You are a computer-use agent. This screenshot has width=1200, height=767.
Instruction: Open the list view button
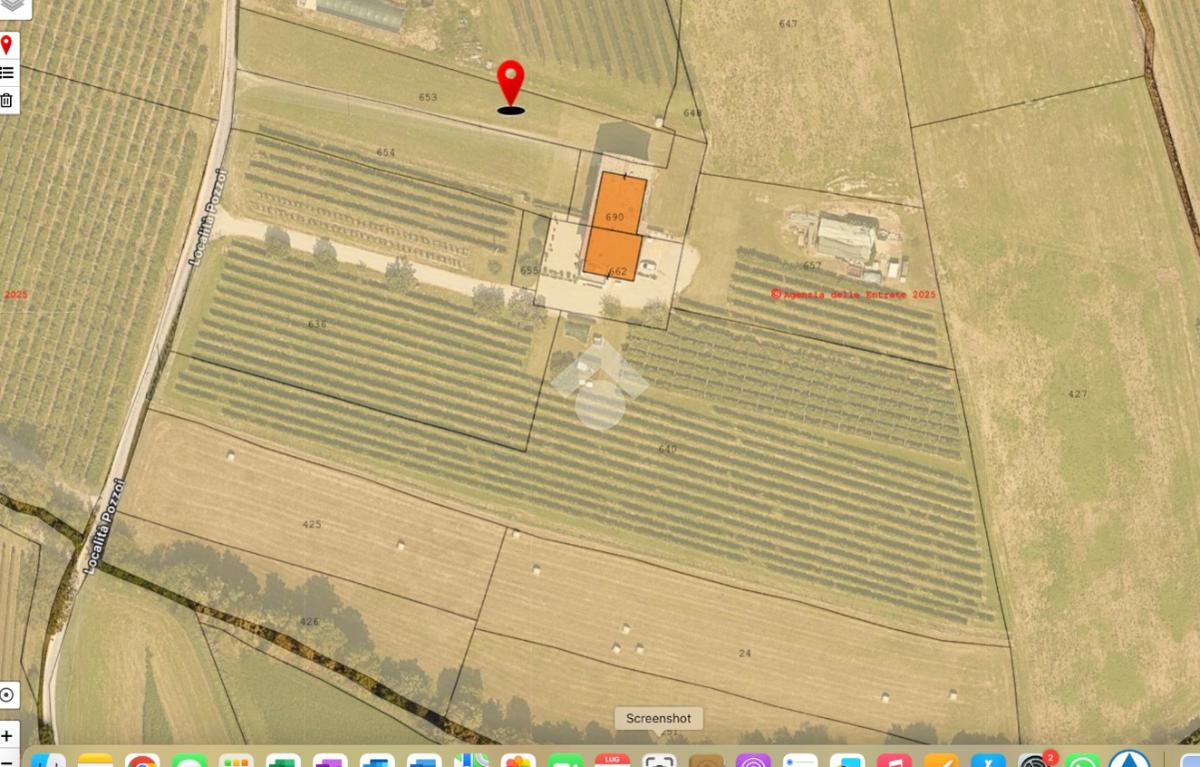click(7, 72)
